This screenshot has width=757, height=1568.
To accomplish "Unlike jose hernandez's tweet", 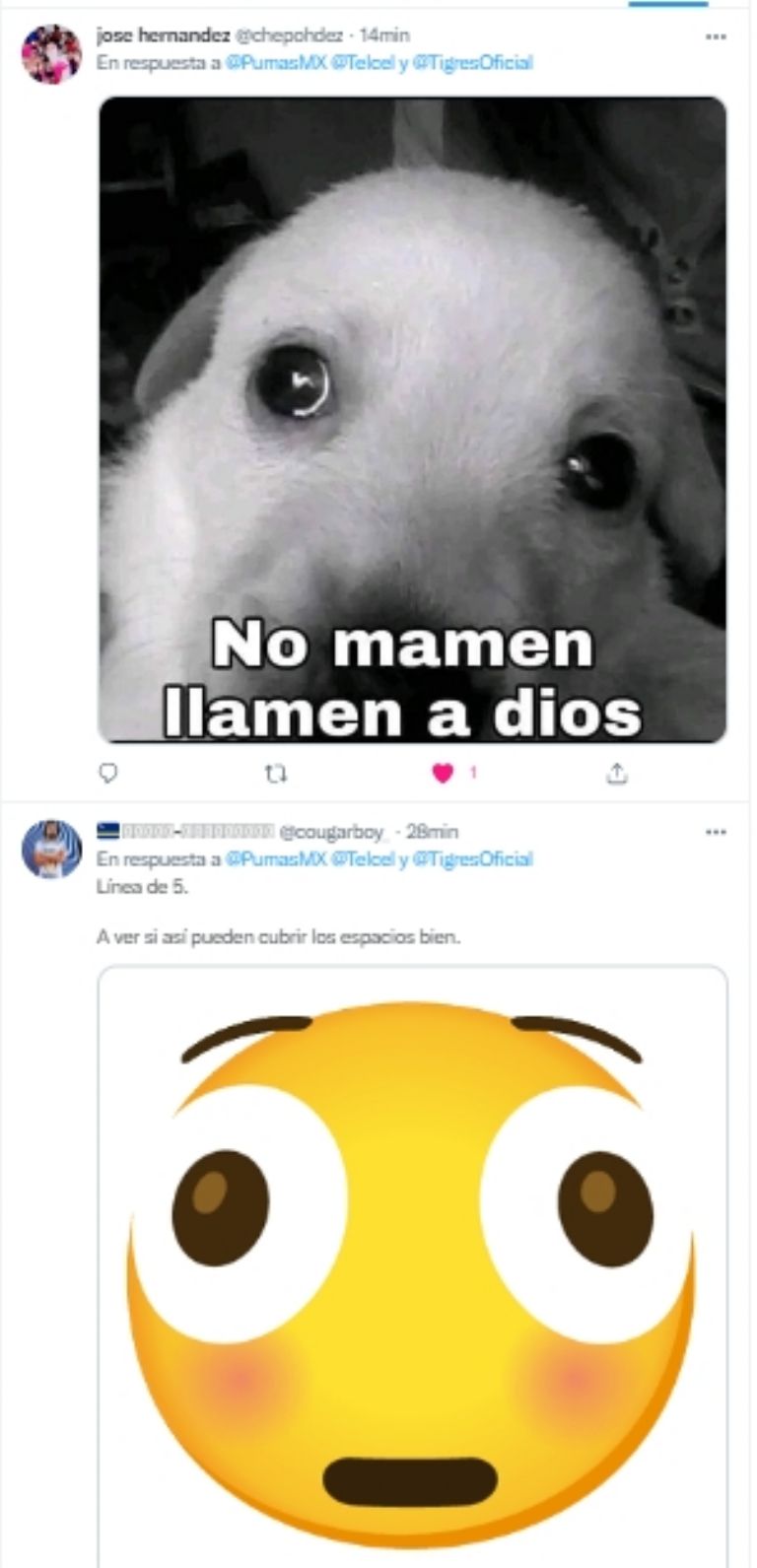I will pos(443,775).
